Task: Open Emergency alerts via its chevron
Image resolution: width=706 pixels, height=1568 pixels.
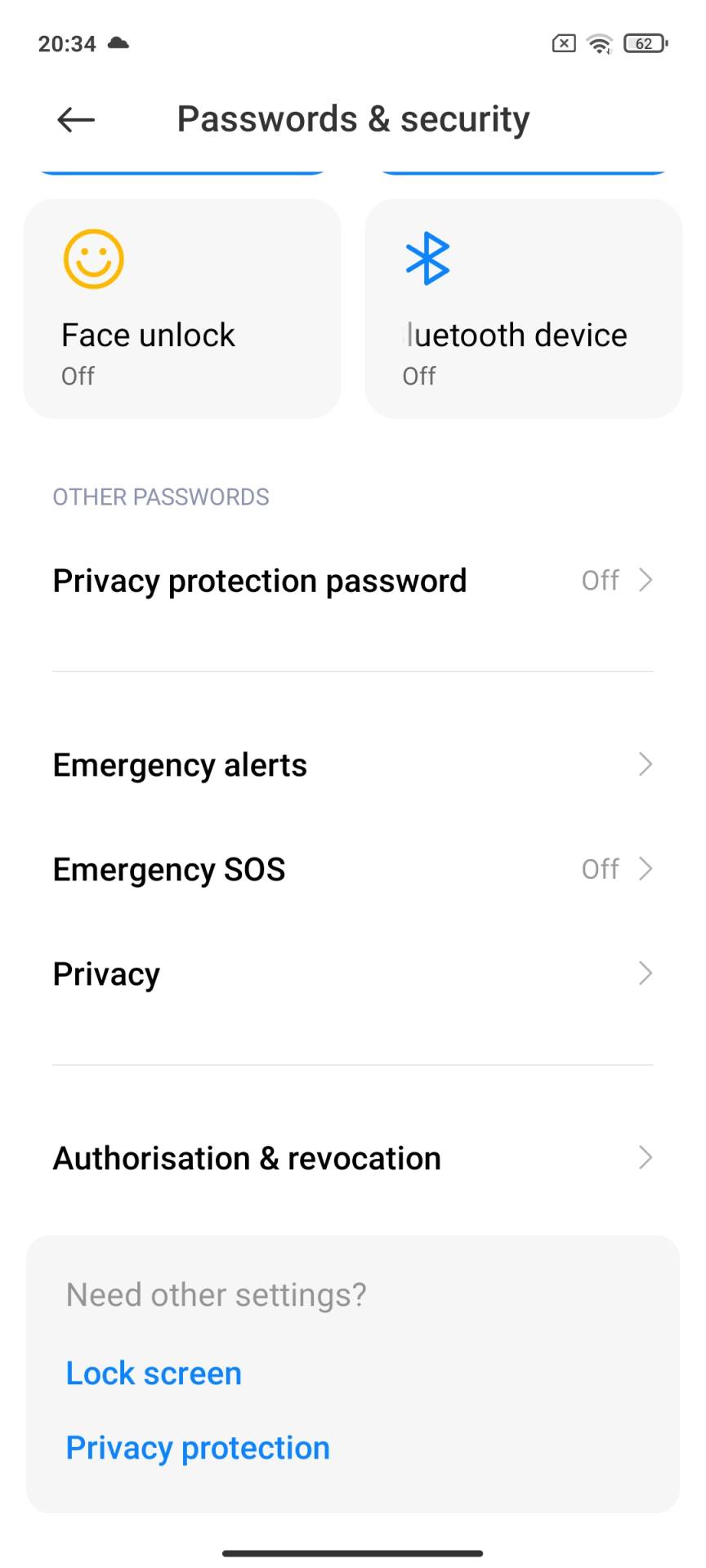Action: tap(645, 764)
